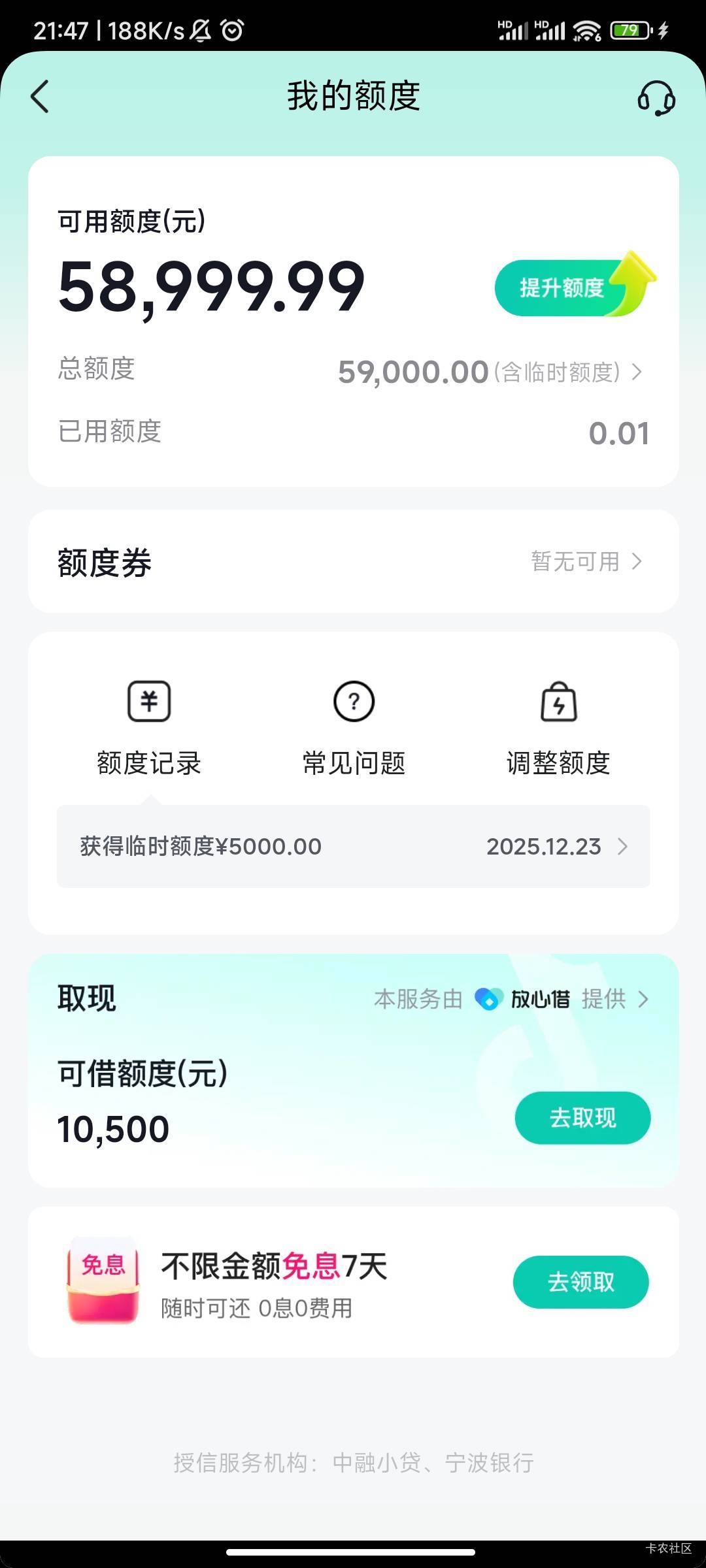Image resolution: width=706 pixels, height=1568 pixels.
Task: Open the 额度券 coupon row
Action: (x=353, y=562)
